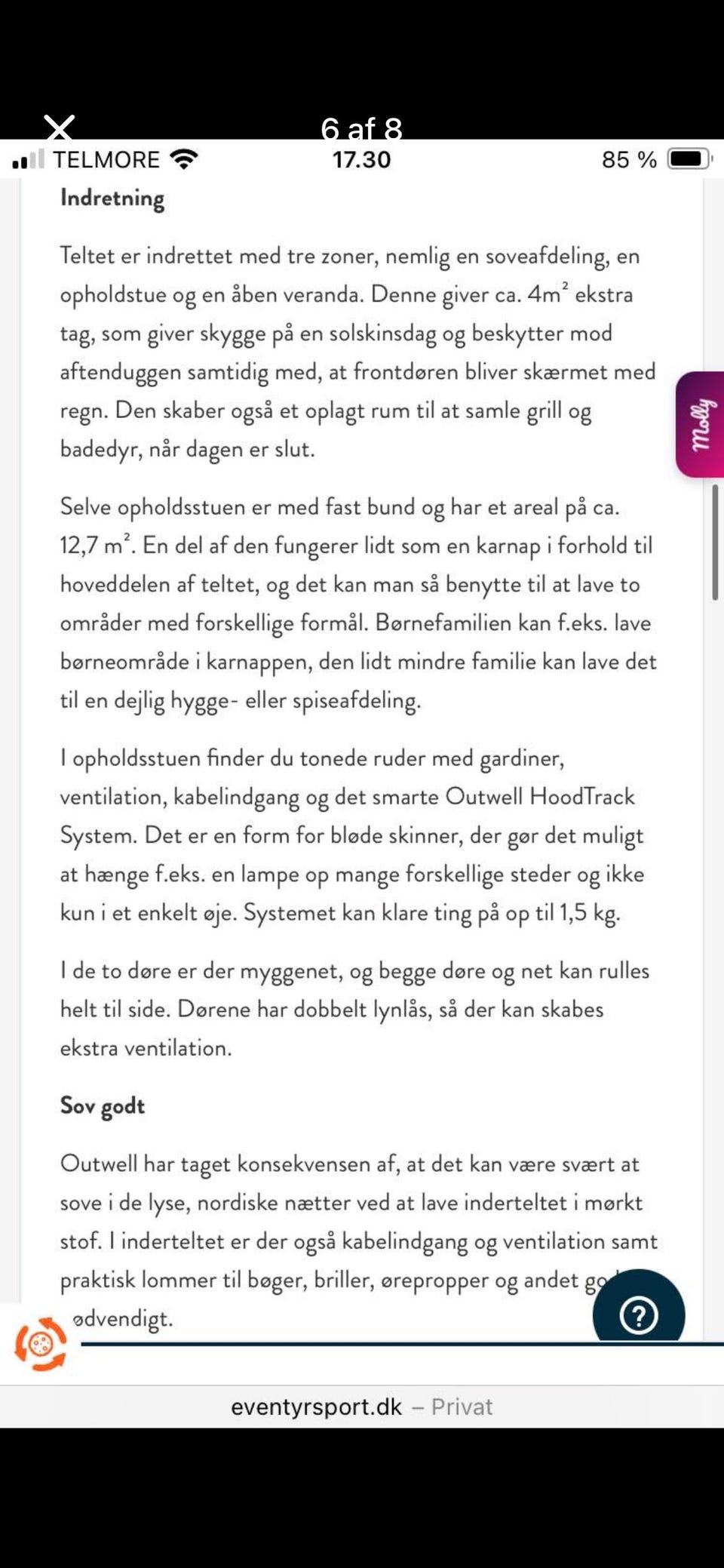This screenshot has width=724, height=1568.
Task: Tap the question mark help icon
Action: point(638,1314)
